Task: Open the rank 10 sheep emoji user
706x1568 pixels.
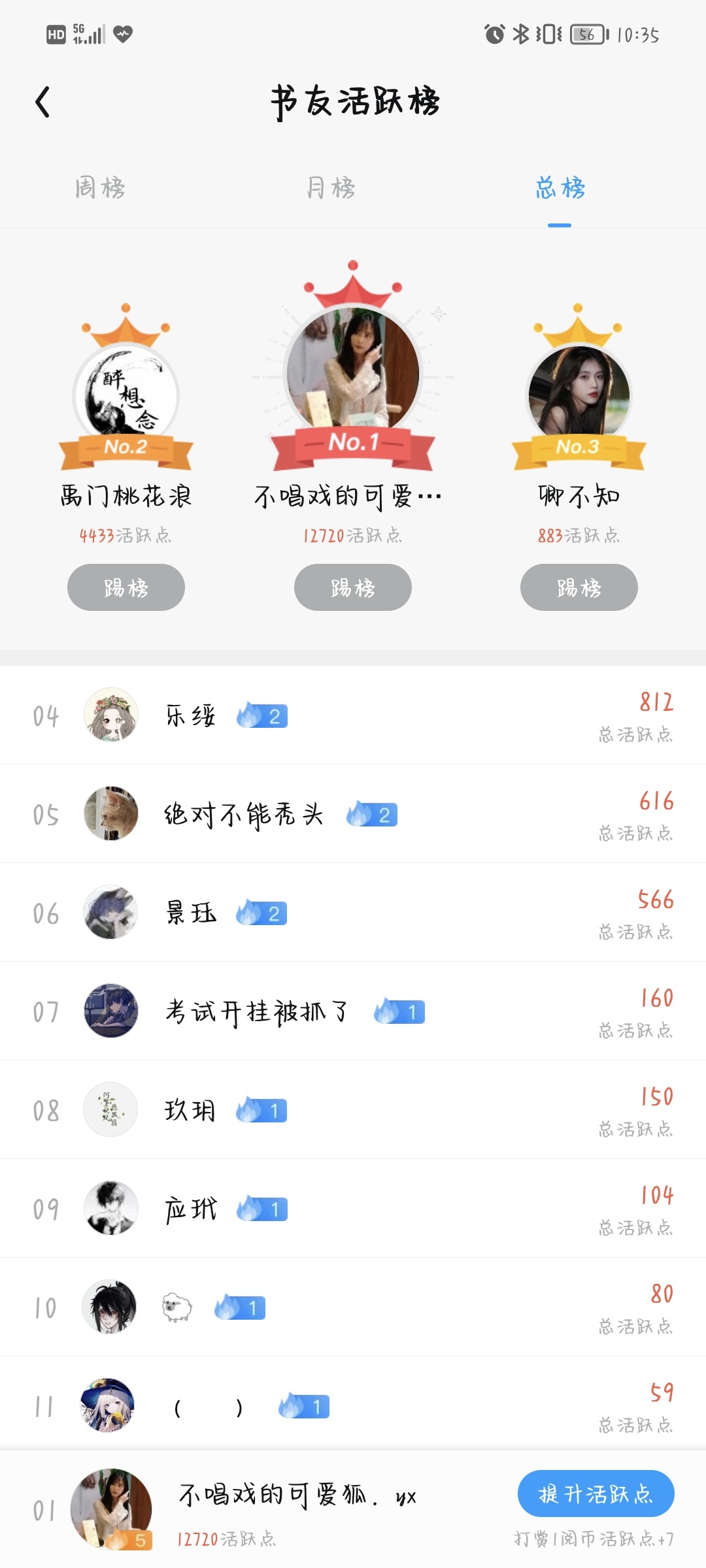Action: coord(353,1308)
